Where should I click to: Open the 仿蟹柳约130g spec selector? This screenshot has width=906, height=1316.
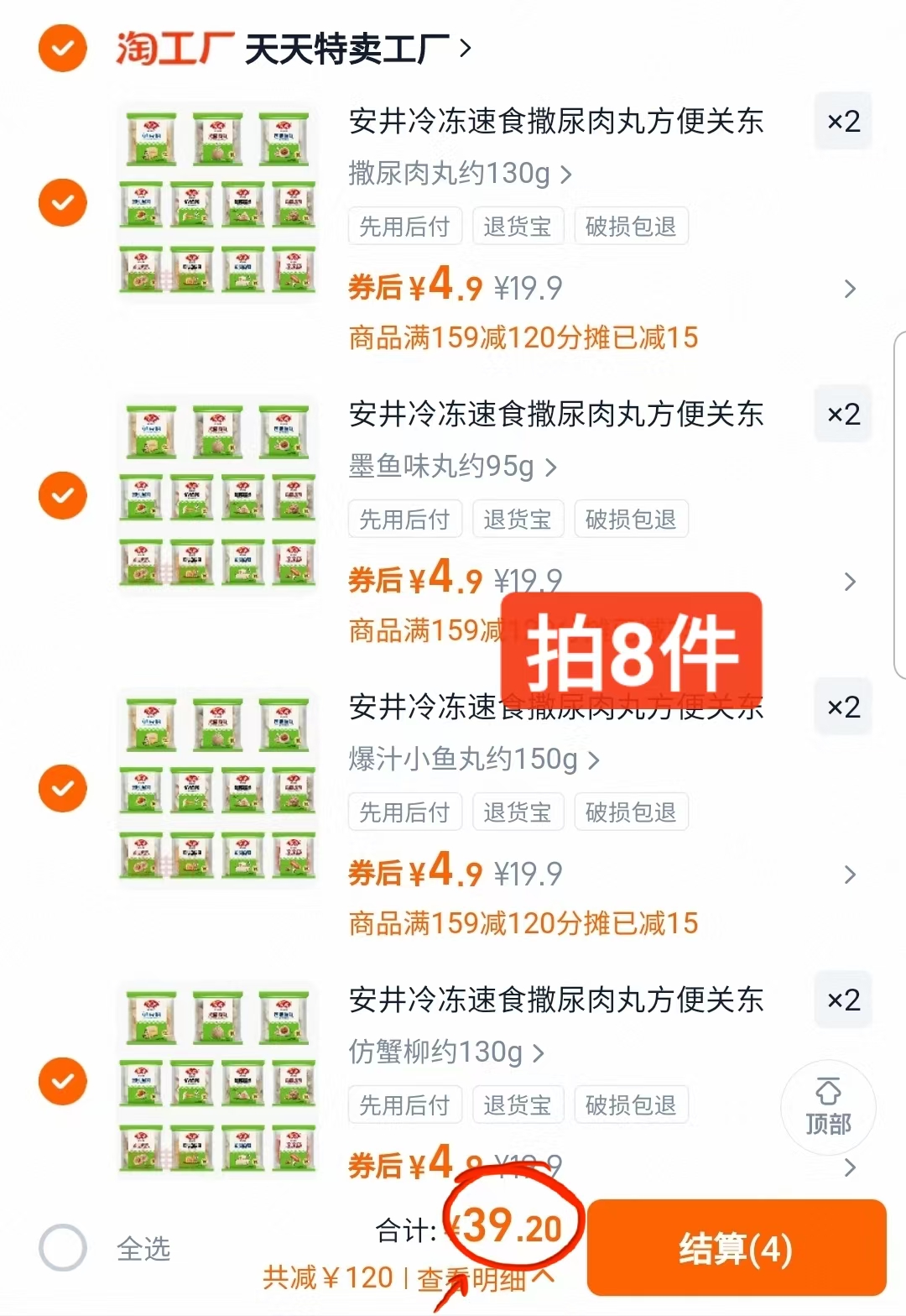pyautogui.click(x=445, y=1053)
